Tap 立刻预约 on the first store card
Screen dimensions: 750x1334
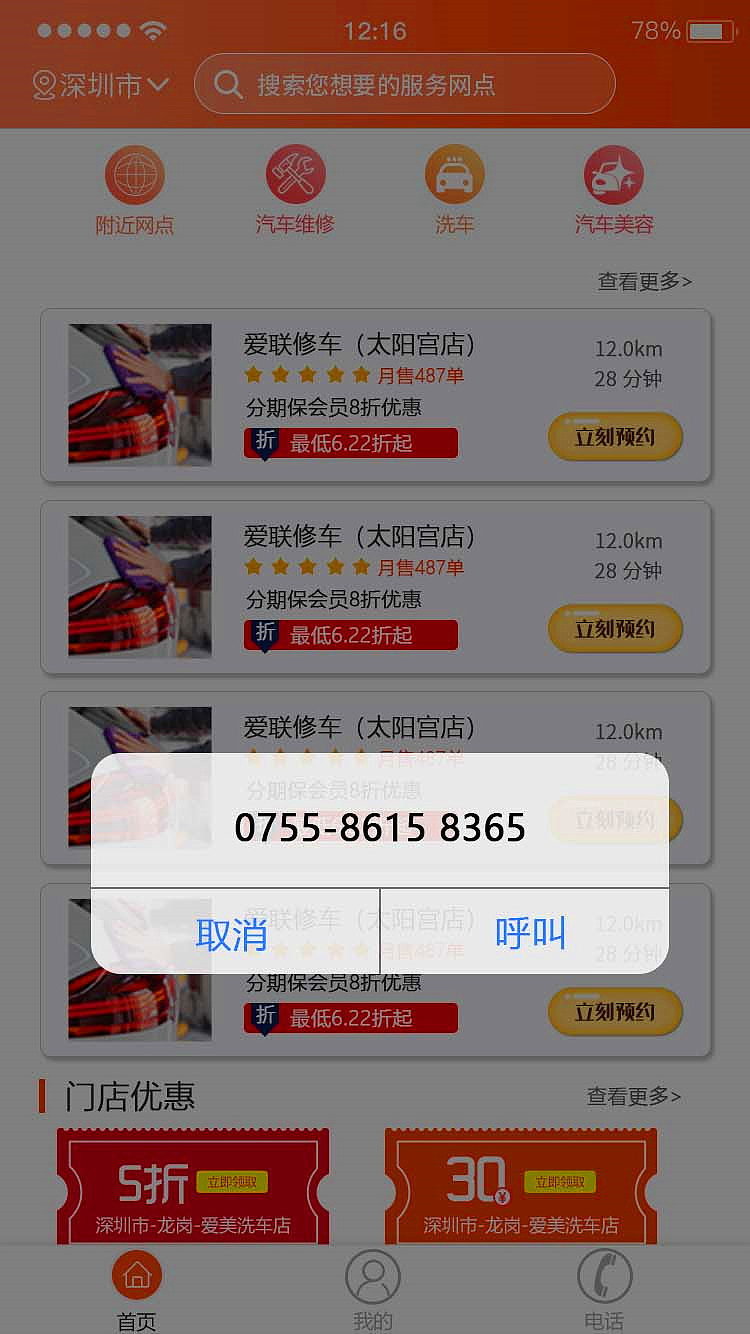[614, 437]
